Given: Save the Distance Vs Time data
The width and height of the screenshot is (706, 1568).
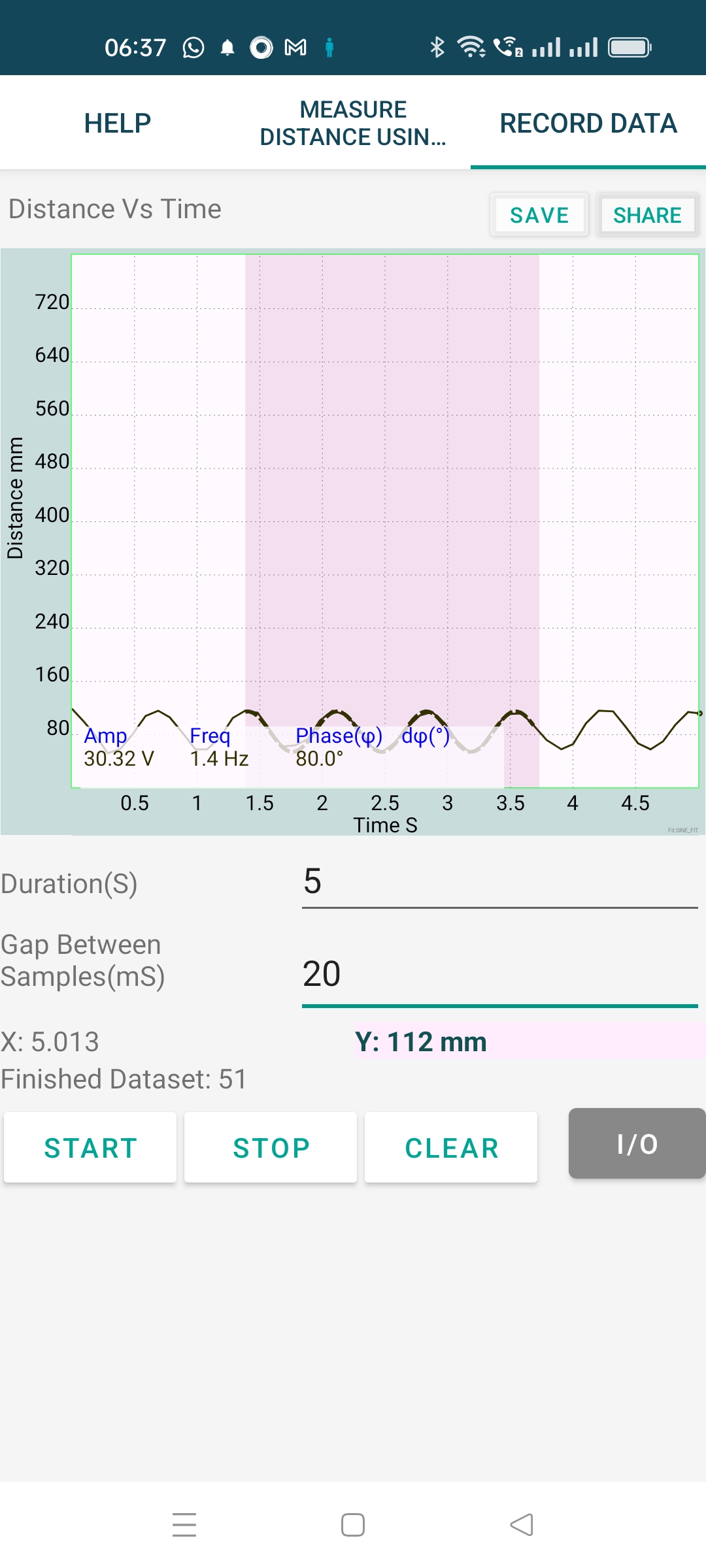Looking at the screenshot, I should [x=539, y=215].
